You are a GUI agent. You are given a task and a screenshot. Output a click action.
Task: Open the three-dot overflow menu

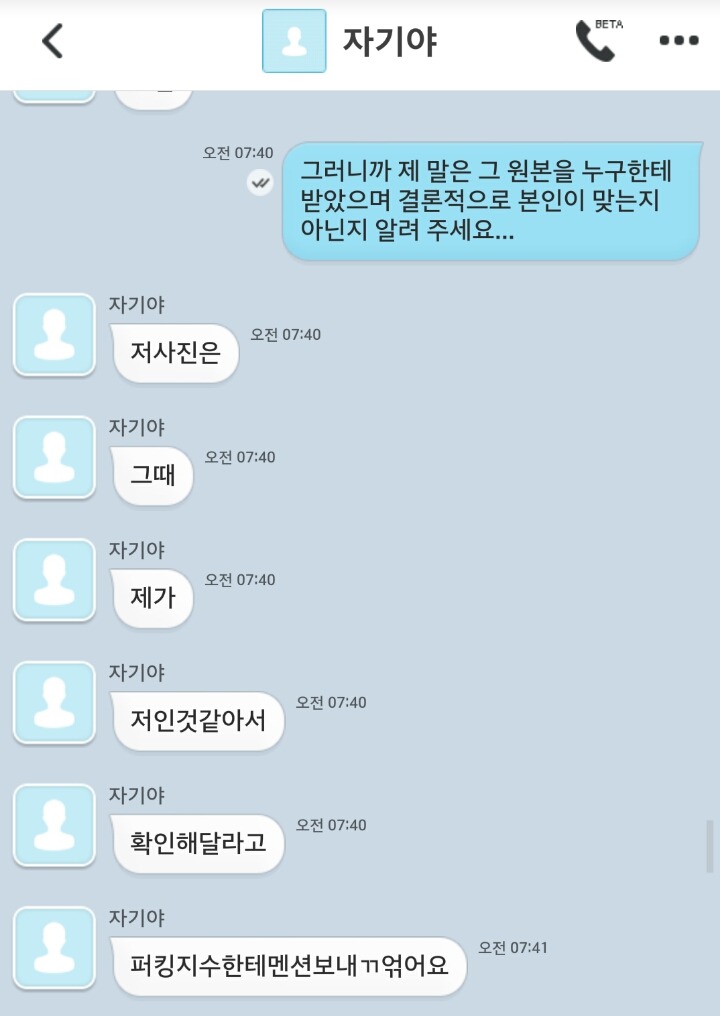point(679,41)
